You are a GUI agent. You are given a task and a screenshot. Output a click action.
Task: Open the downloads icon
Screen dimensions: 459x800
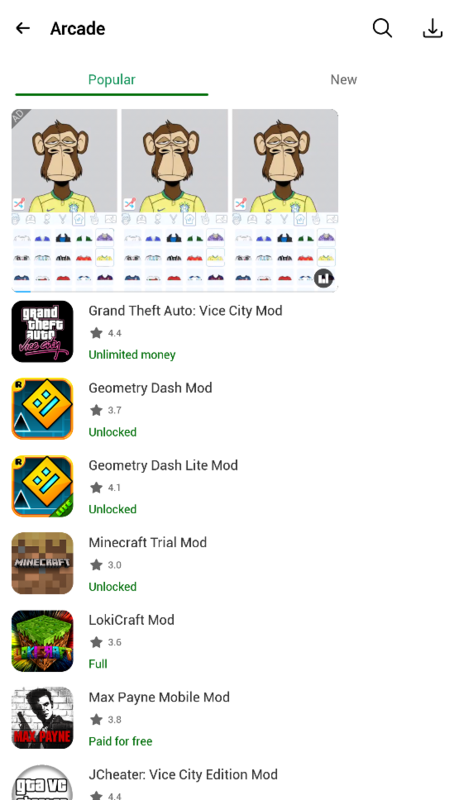(432, 28)
